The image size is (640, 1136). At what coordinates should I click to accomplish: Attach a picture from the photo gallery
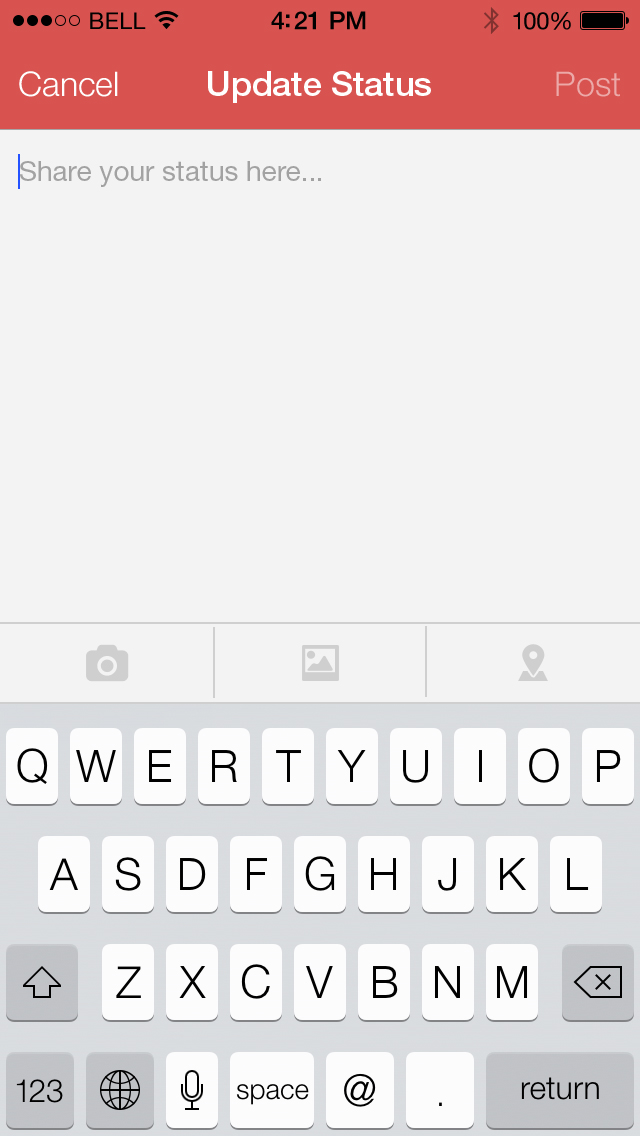point(320,663)
